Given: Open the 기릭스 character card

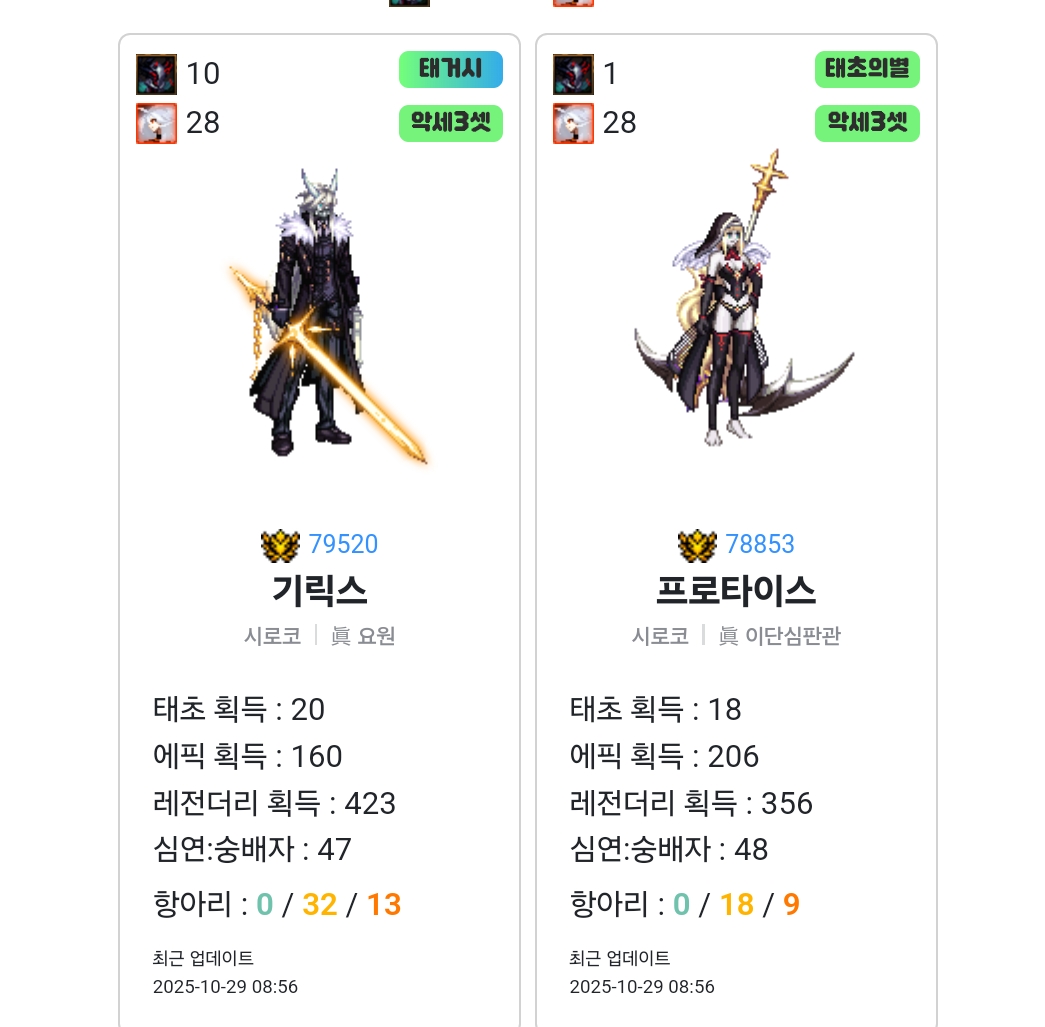Looking at the screenshot, I should coord(319,590).
